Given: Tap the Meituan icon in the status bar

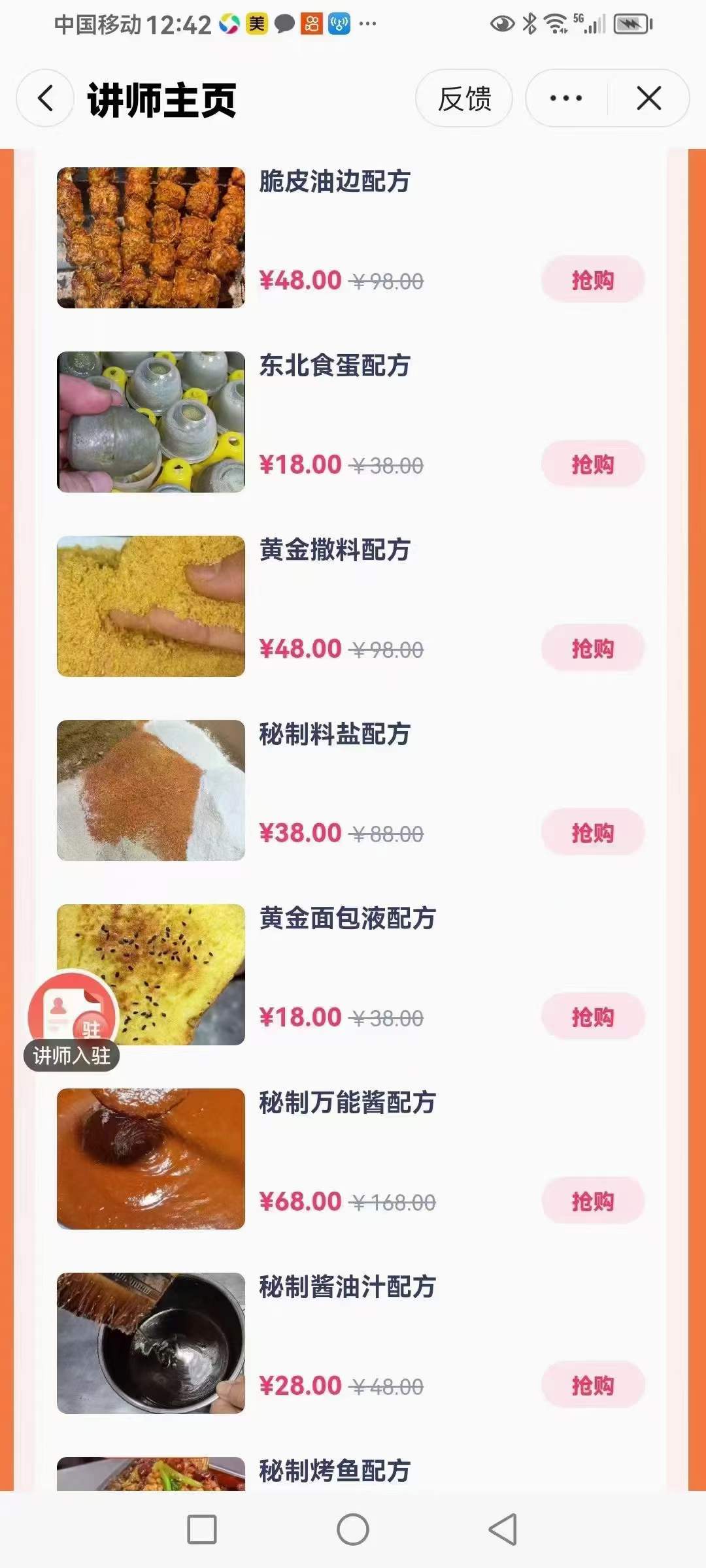Looking at the screenshot, I should pyautogui.click(x=254, y=23).
